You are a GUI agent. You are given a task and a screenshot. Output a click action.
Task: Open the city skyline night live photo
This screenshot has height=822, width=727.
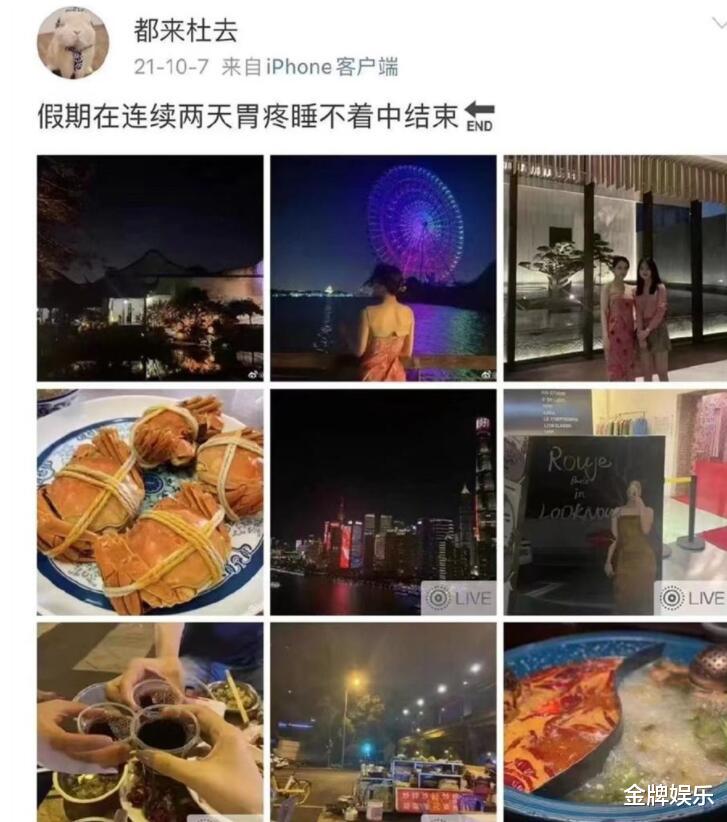[x=383, y=502]
